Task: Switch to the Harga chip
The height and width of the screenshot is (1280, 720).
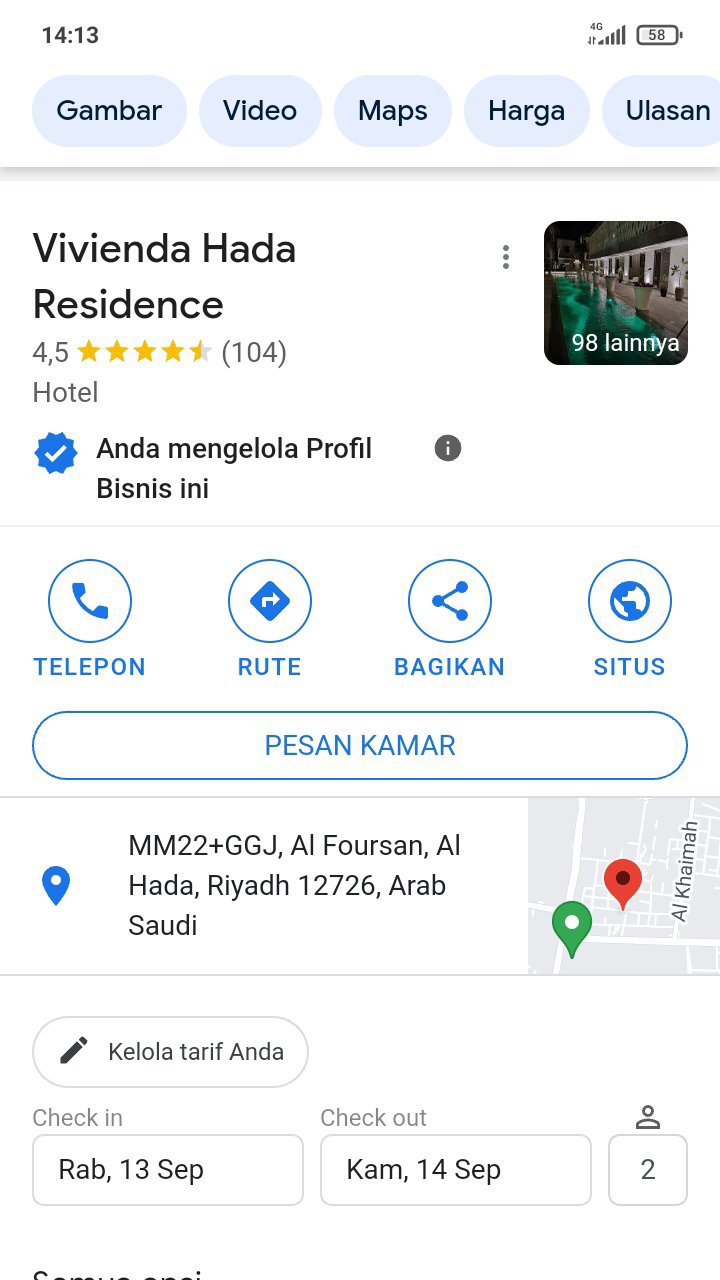Action: (527, 110)
